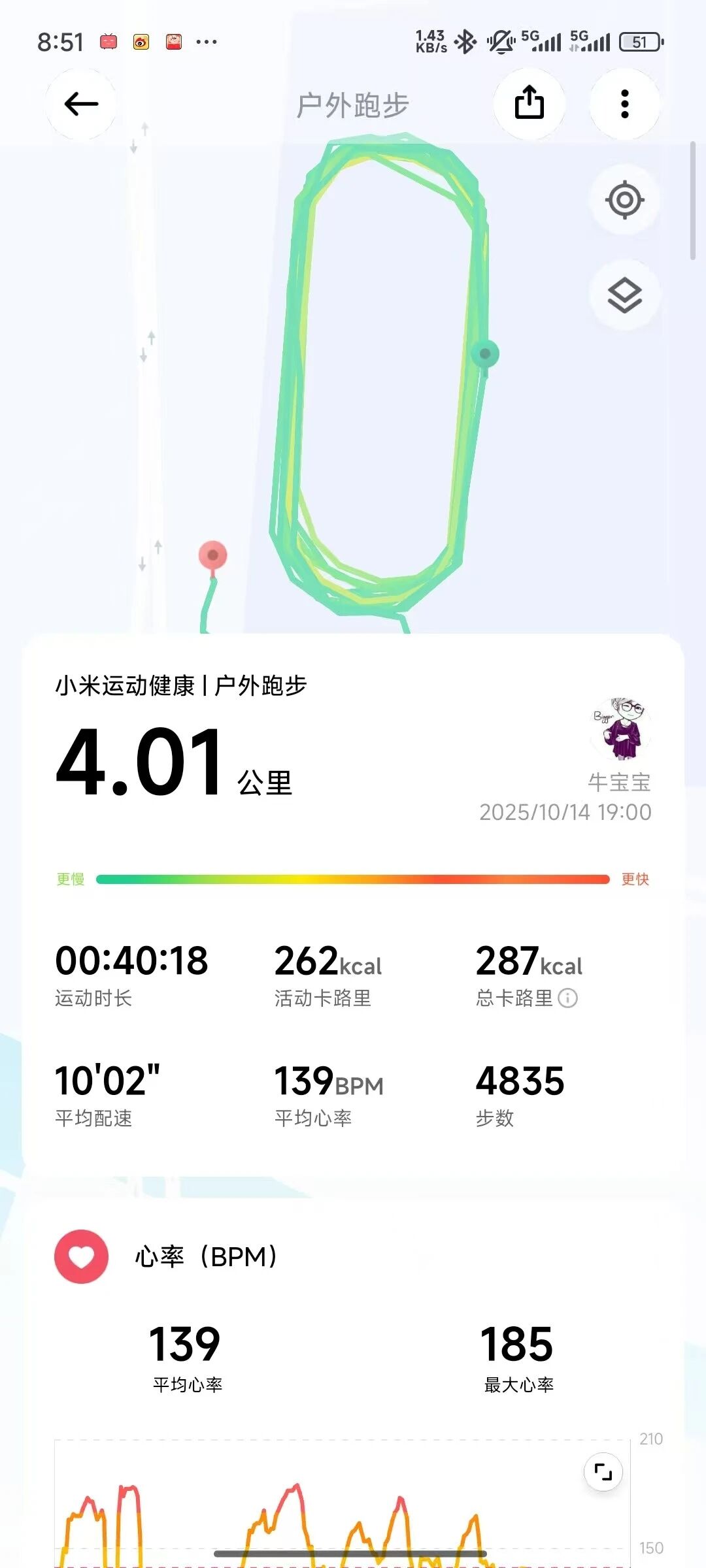706x1568 pixels.
Task: Share this outdoor run record
Action: pyautogui.click(x=529, y=103)
